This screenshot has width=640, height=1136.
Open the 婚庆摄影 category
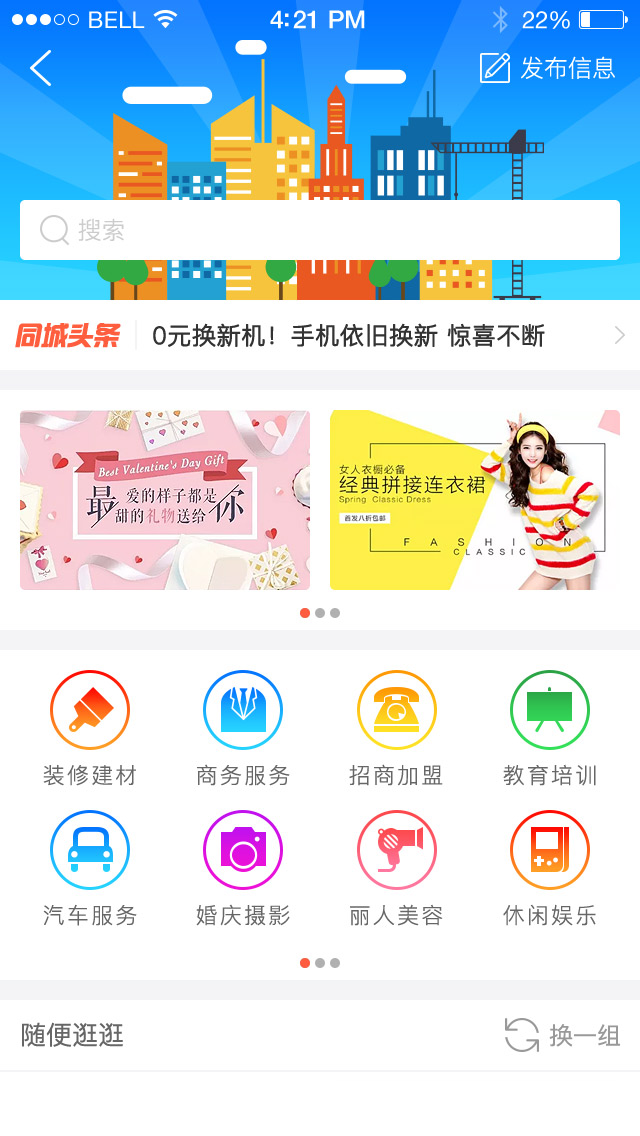coord(243,870)
